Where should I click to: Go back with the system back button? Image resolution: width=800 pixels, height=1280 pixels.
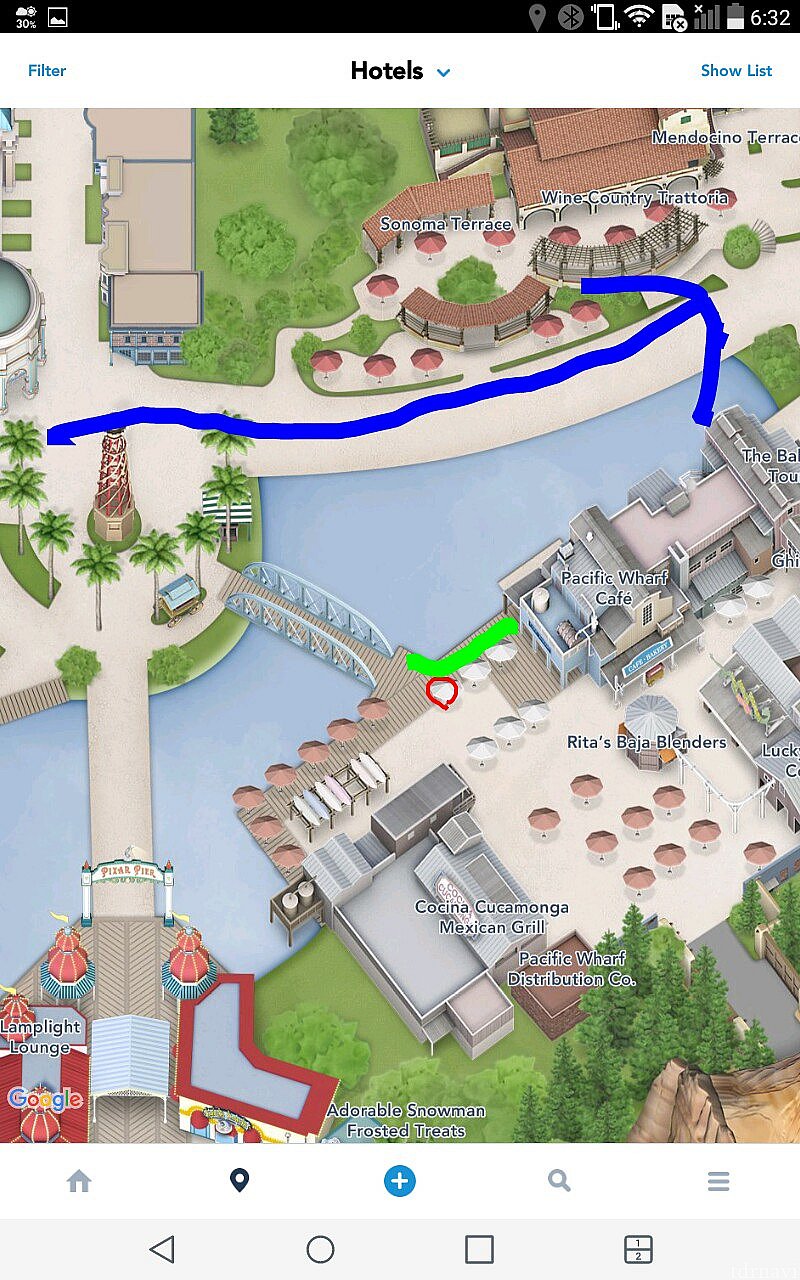pyautogui.click(x=161, y=1249)
